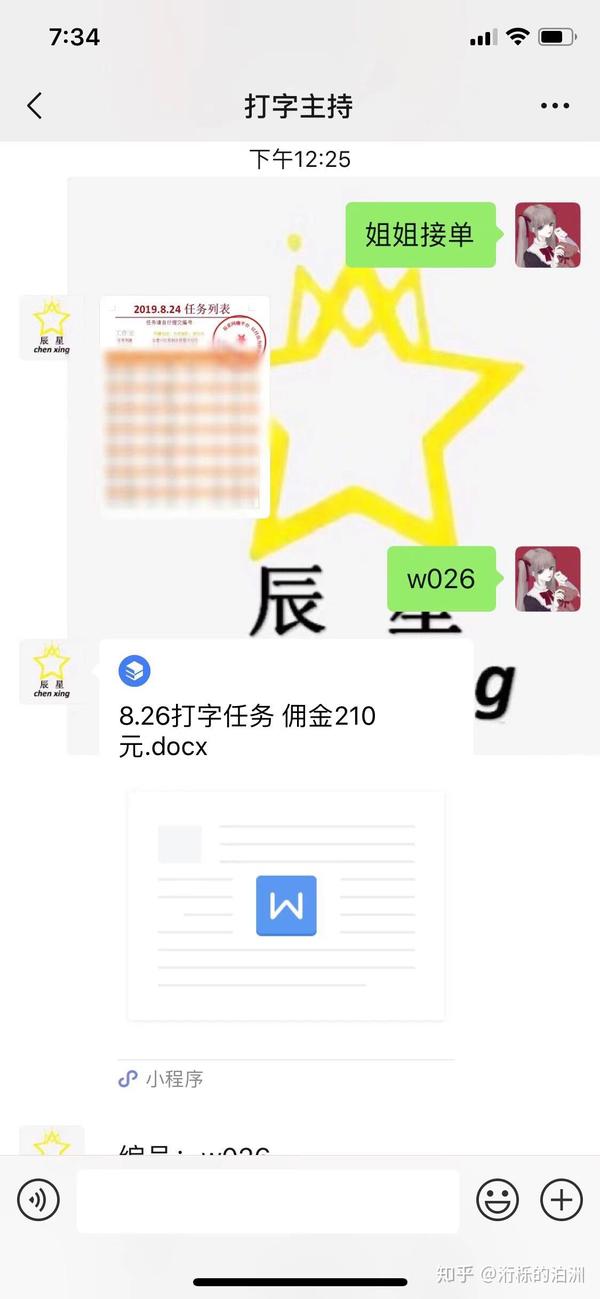
Task: Switch to voice message input
Action: click(x=39, y=1199)
